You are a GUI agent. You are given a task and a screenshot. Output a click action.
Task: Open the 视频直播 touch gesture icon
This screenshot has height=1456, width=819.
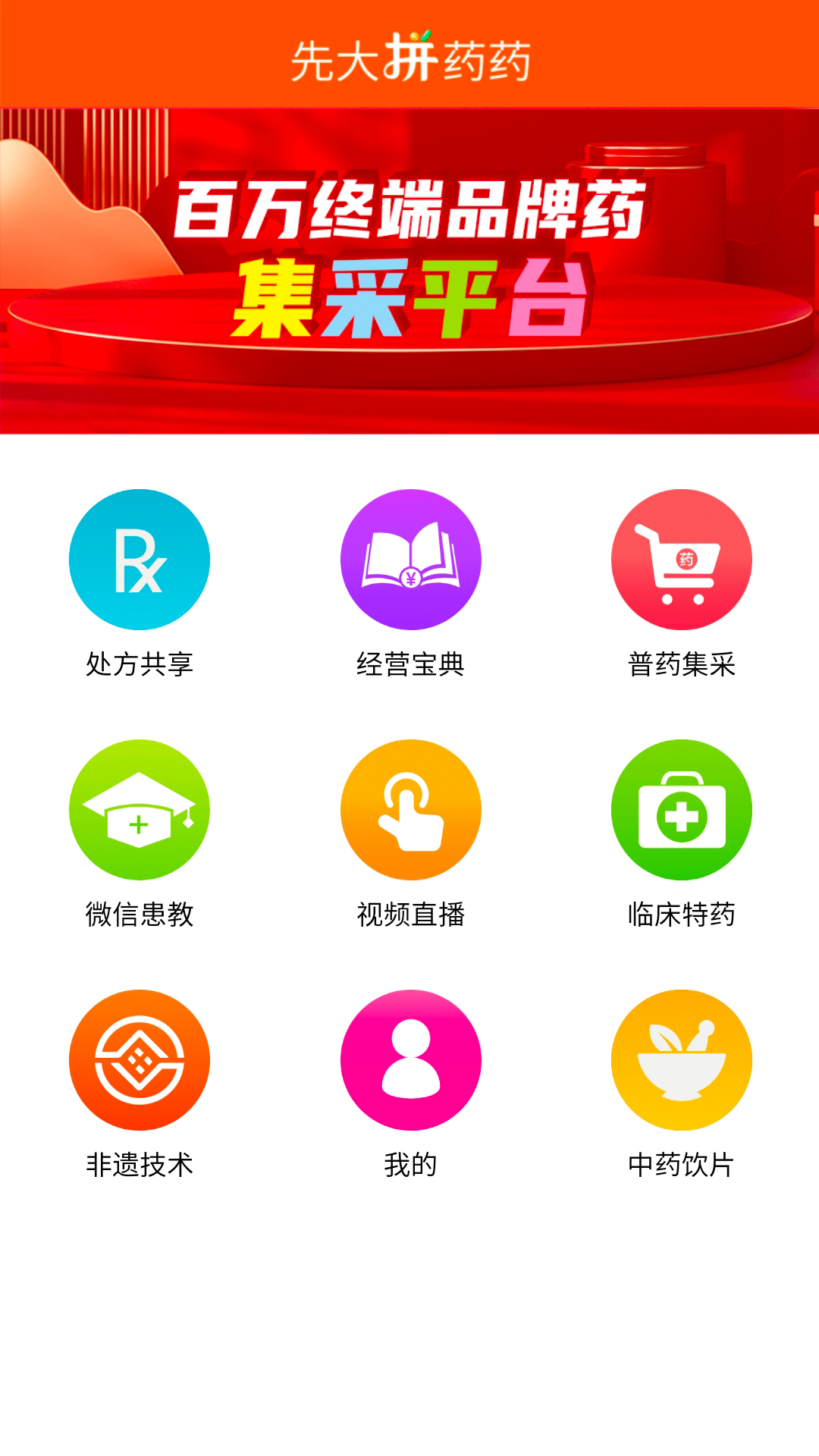409,810
